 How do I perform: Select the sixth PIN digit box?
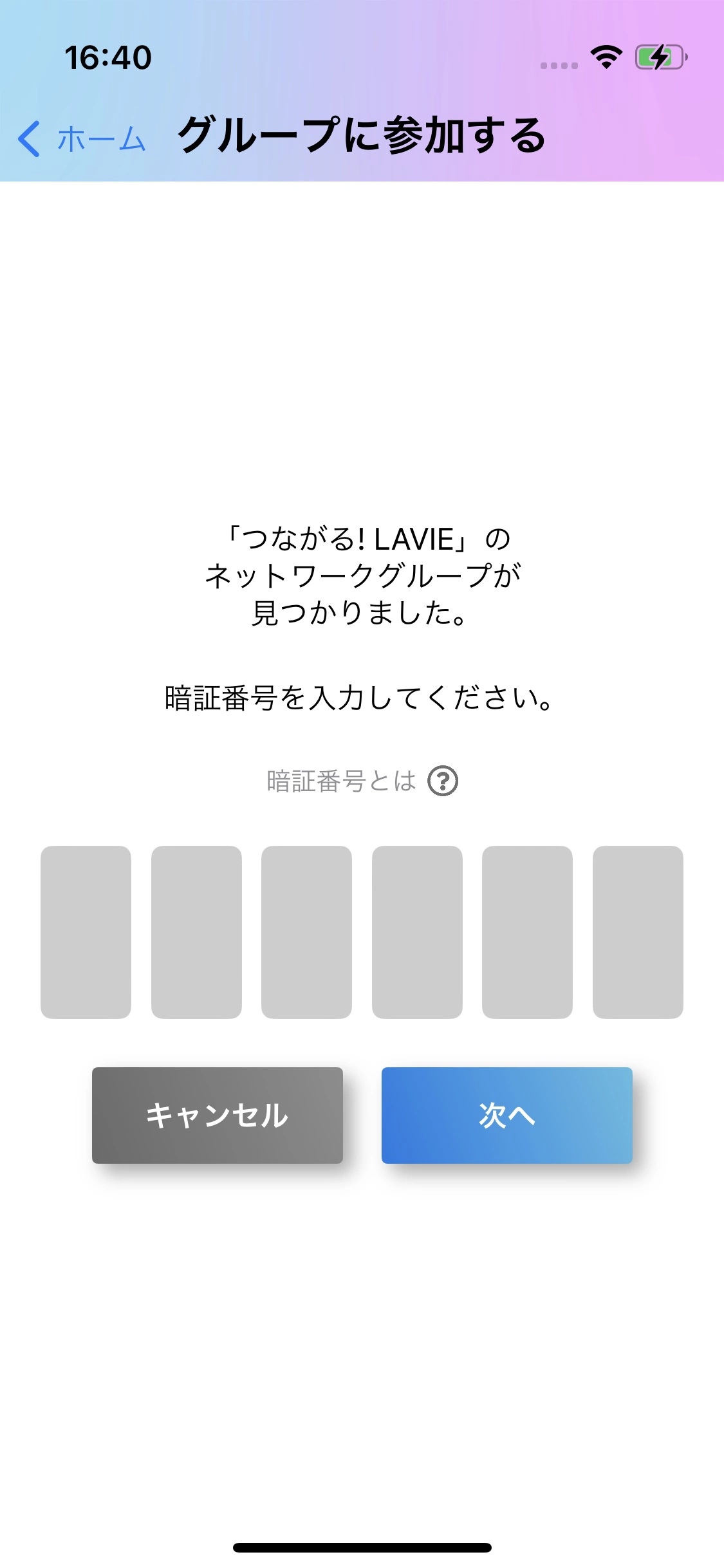(x=638, y=932)
